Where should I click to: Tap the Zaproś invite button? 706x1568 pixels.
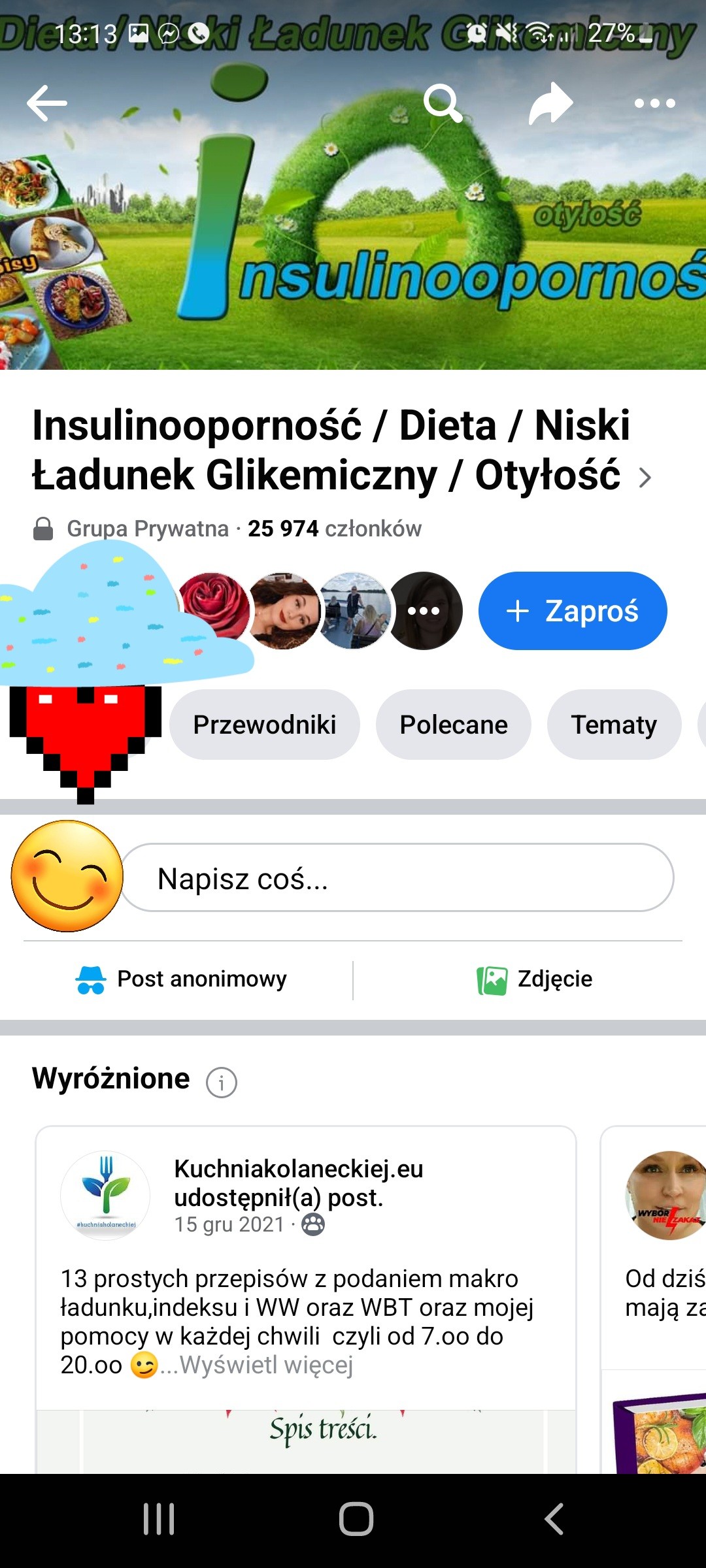(573, 611)
